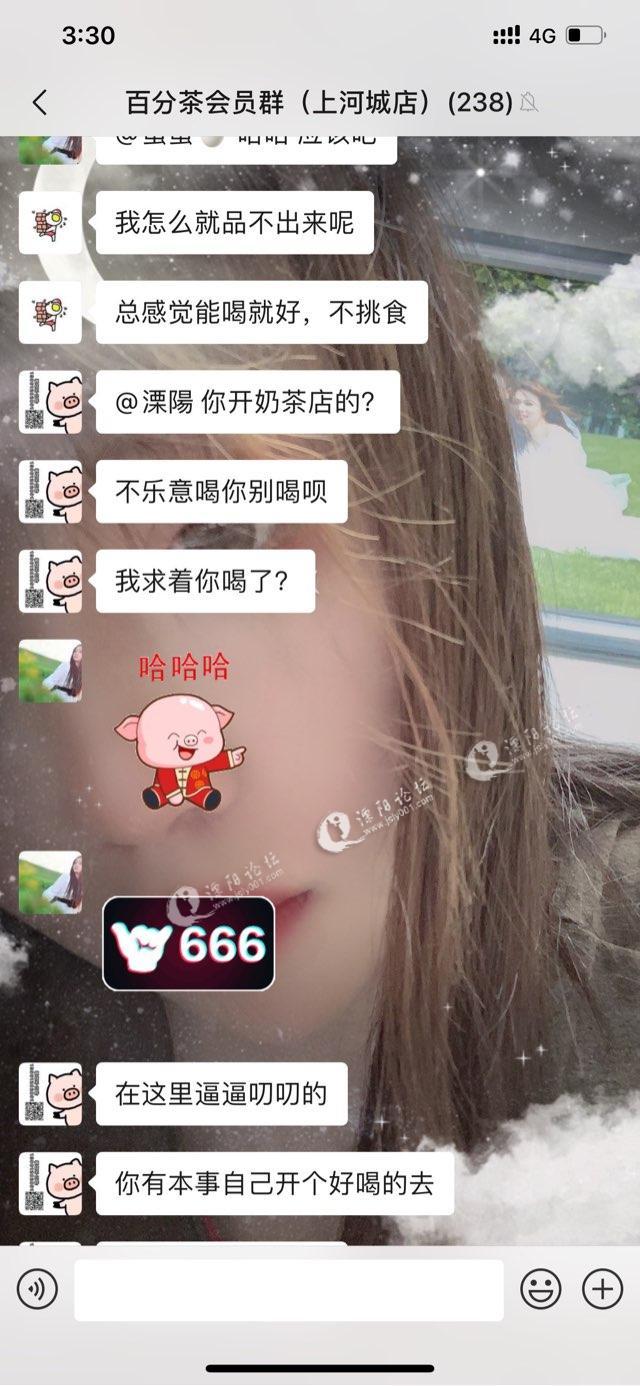Tap avatar beside 我求着你喝了？

pyautogui.click(x=50, y=581)
